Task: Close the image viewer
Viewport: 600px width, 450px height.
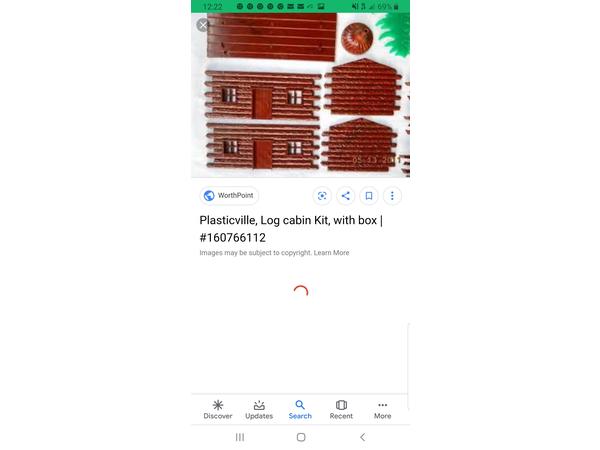Action: [x=204, y=25]
